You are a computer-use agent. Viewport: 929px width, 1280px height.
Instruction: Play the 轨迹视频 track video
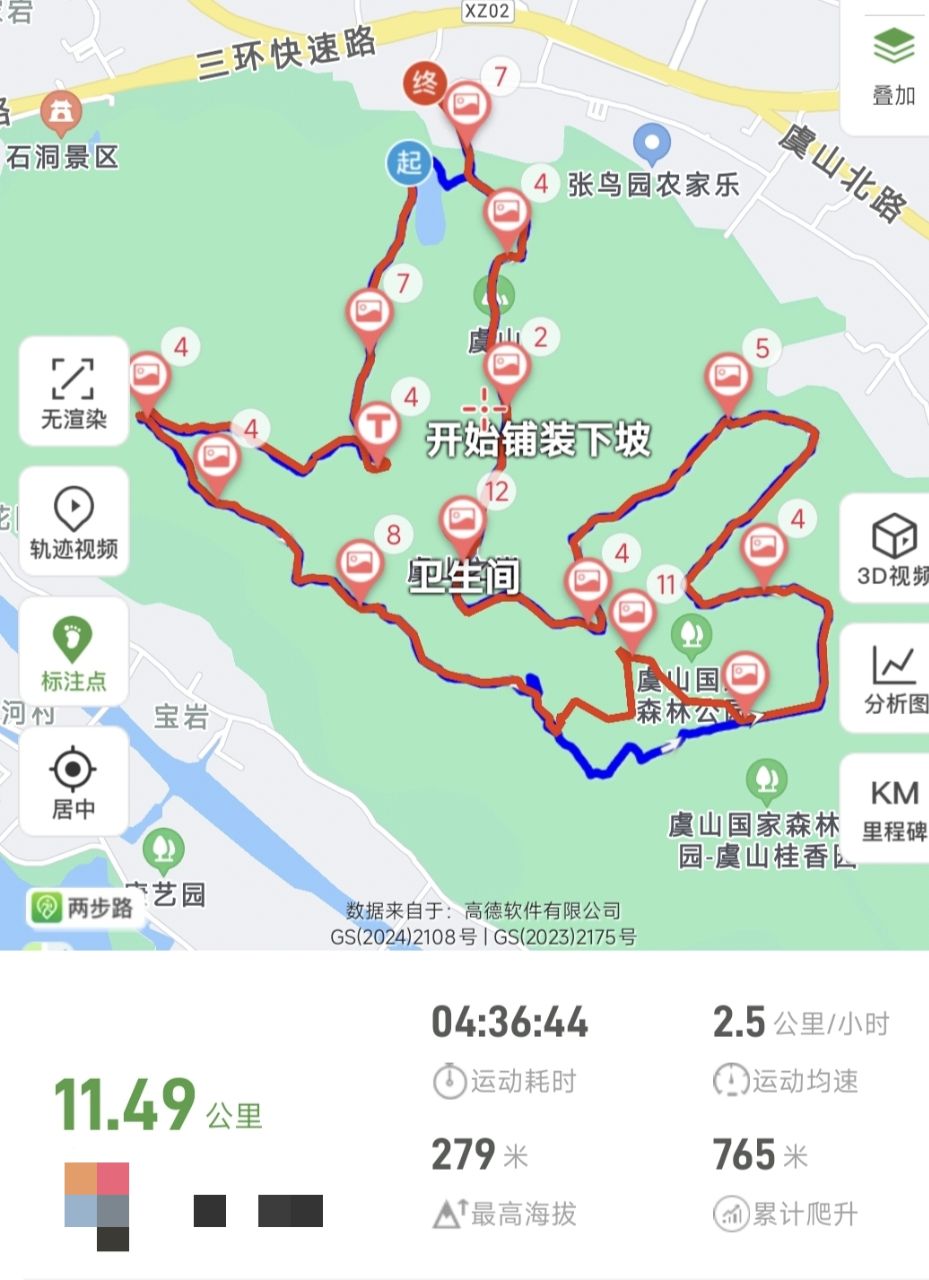74,522
